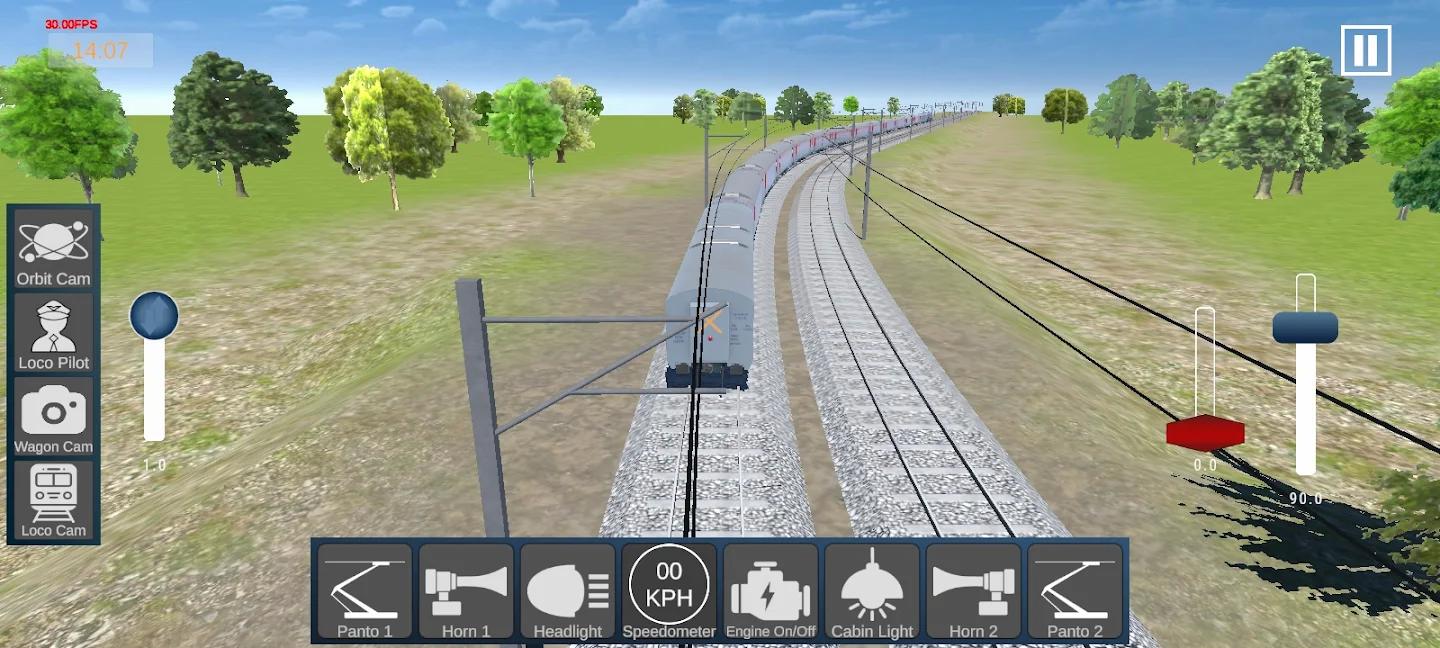Switch to Loco Pilot view
Viewport: 1440px width, 648px height.
pos(53,333)
